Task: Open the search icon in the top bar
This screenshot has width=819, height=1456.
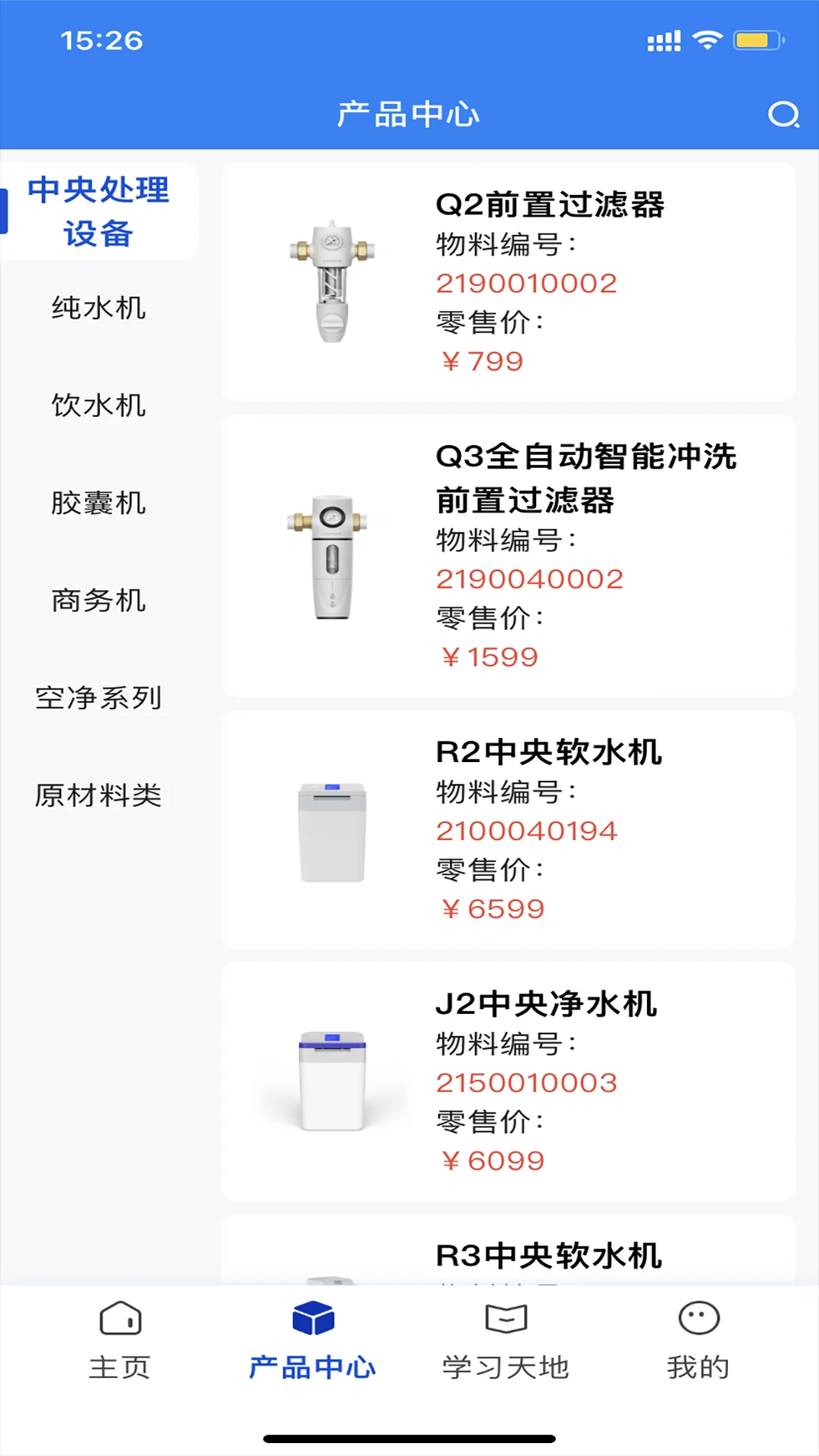Action: 784,115
